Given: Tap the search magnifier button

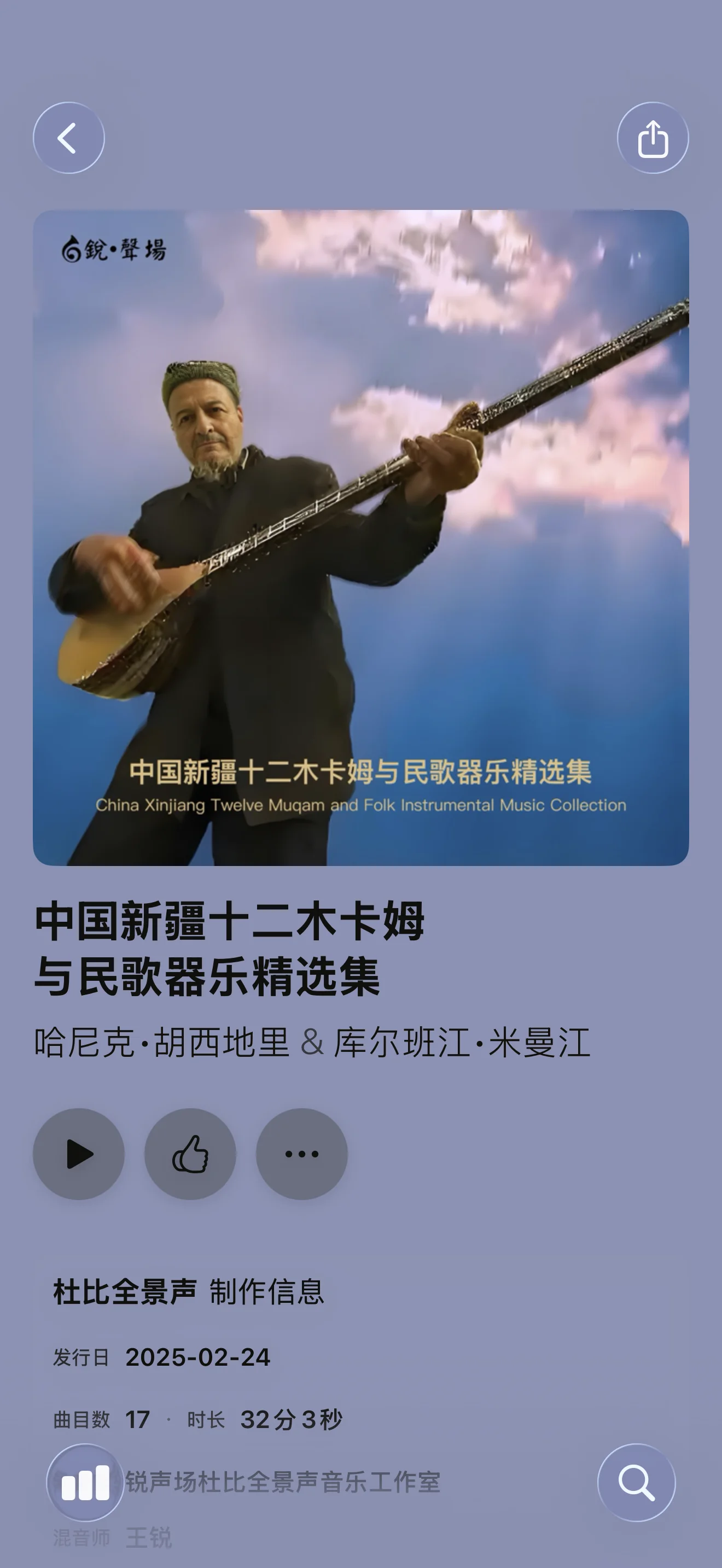Looking at the screenshot, I should 636,1483.
